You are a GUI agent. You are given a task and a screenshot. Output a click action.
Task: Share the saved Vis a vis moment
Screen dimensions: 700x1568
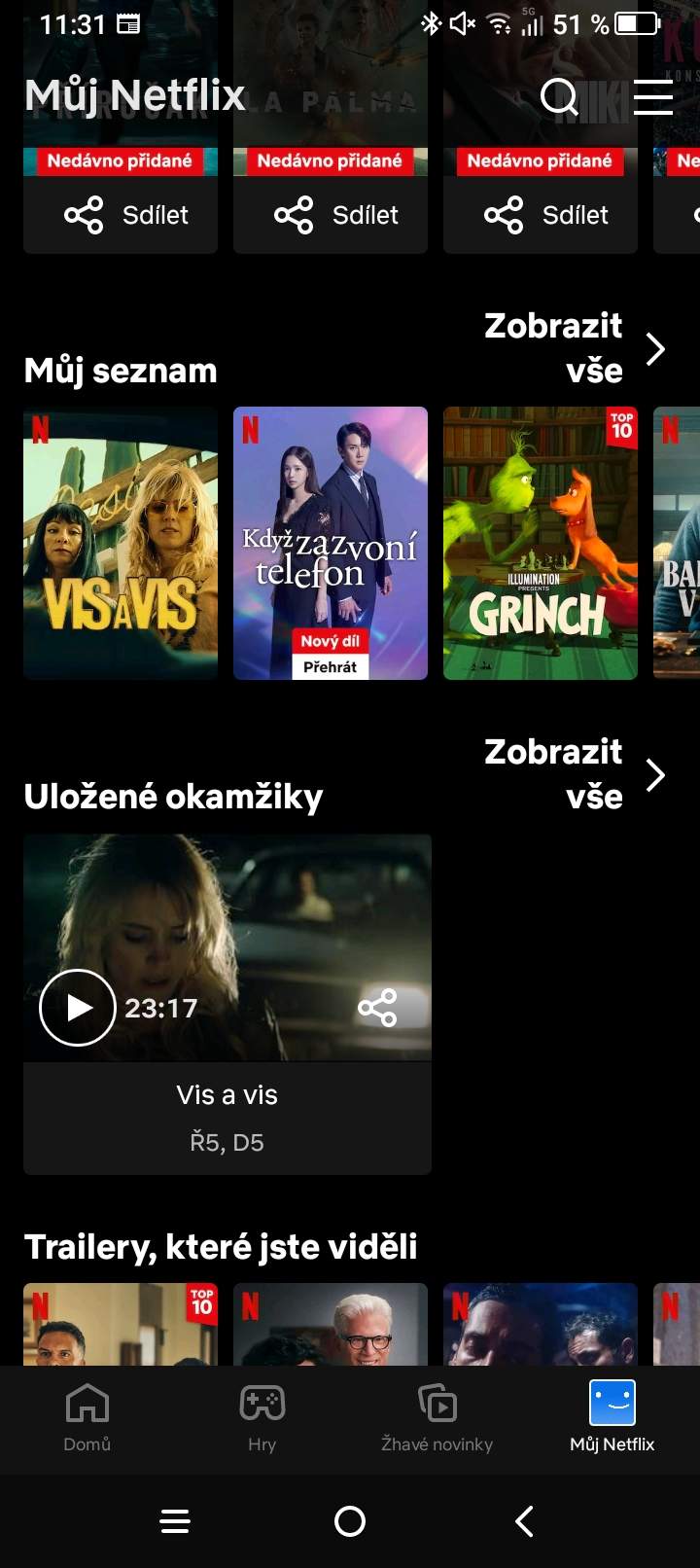point(377,1008)
